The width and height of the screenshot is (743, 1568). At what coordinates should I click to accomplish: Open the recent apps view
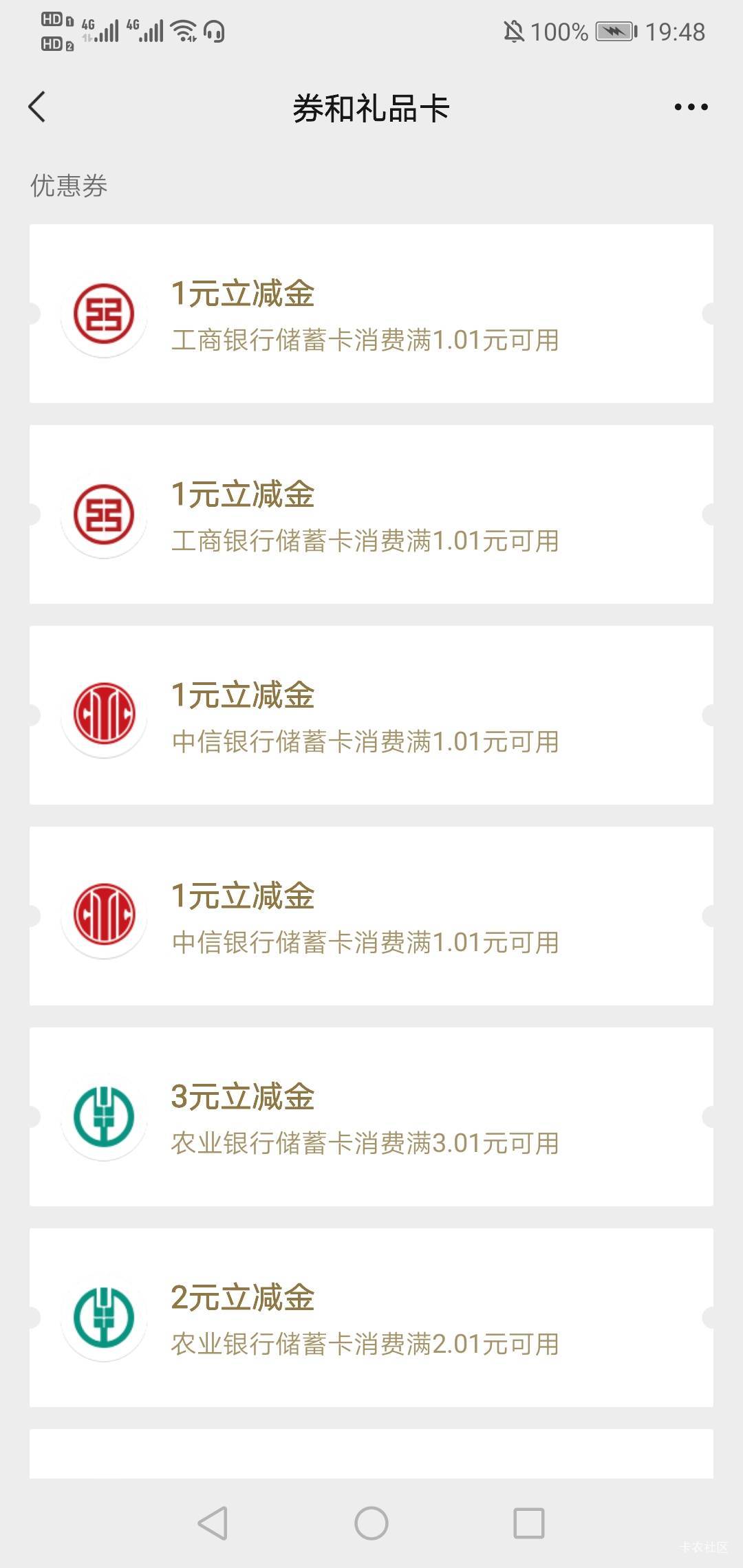click(529, 1523)
